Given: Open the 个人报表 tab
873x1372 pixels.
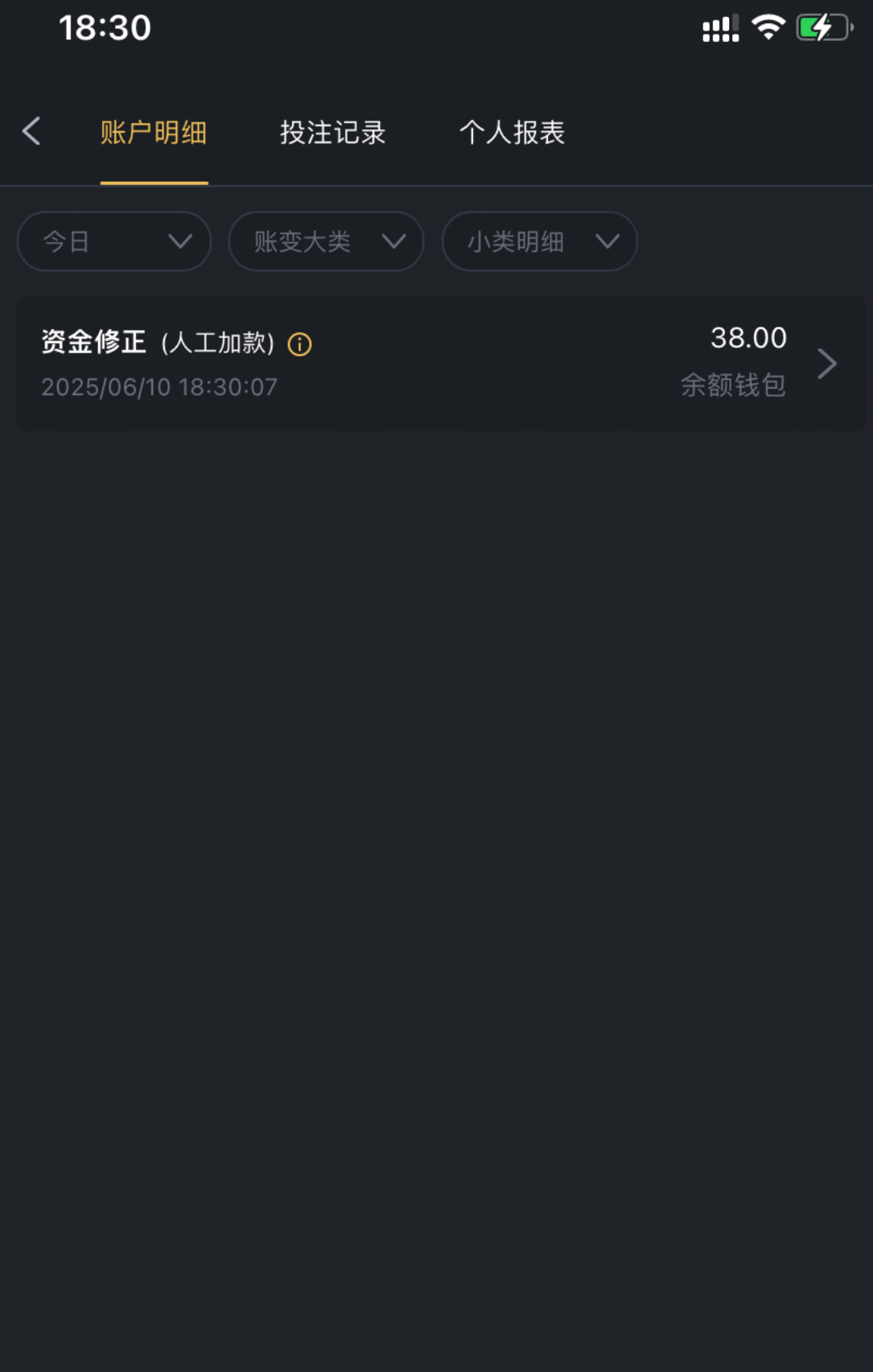Looking at the screenshot, I should 512,133.
